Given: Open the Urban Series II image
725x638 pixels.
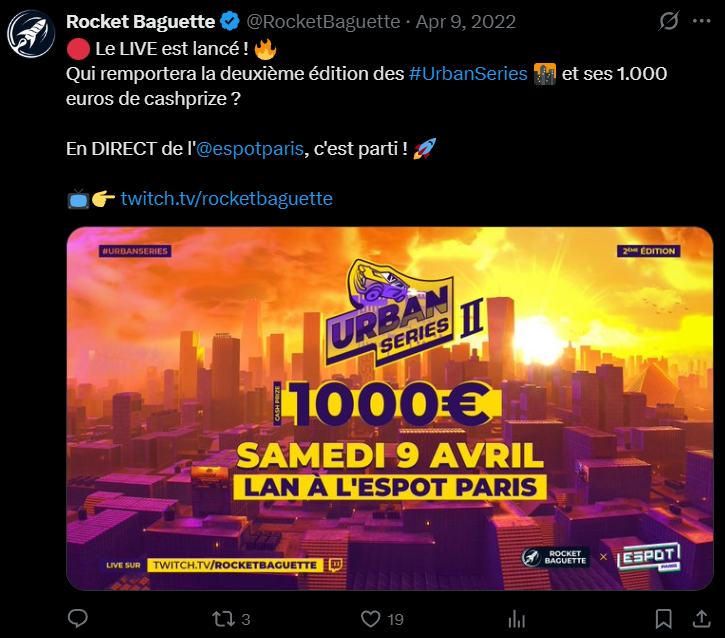Looking at the screenshot, I should click(x=390, y=408).
